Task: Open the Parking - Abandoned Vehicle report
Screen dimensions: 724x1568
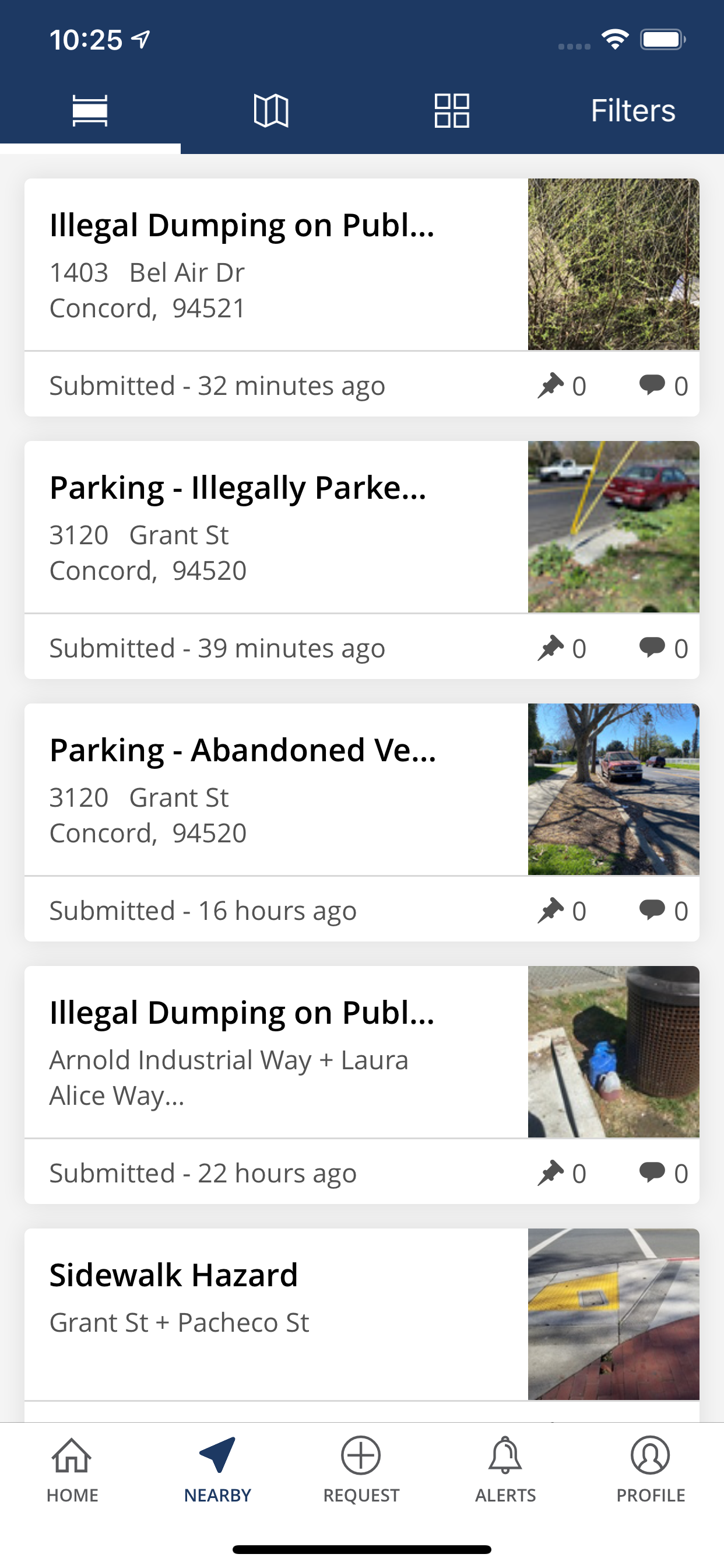Action: [x=361, y=822]
